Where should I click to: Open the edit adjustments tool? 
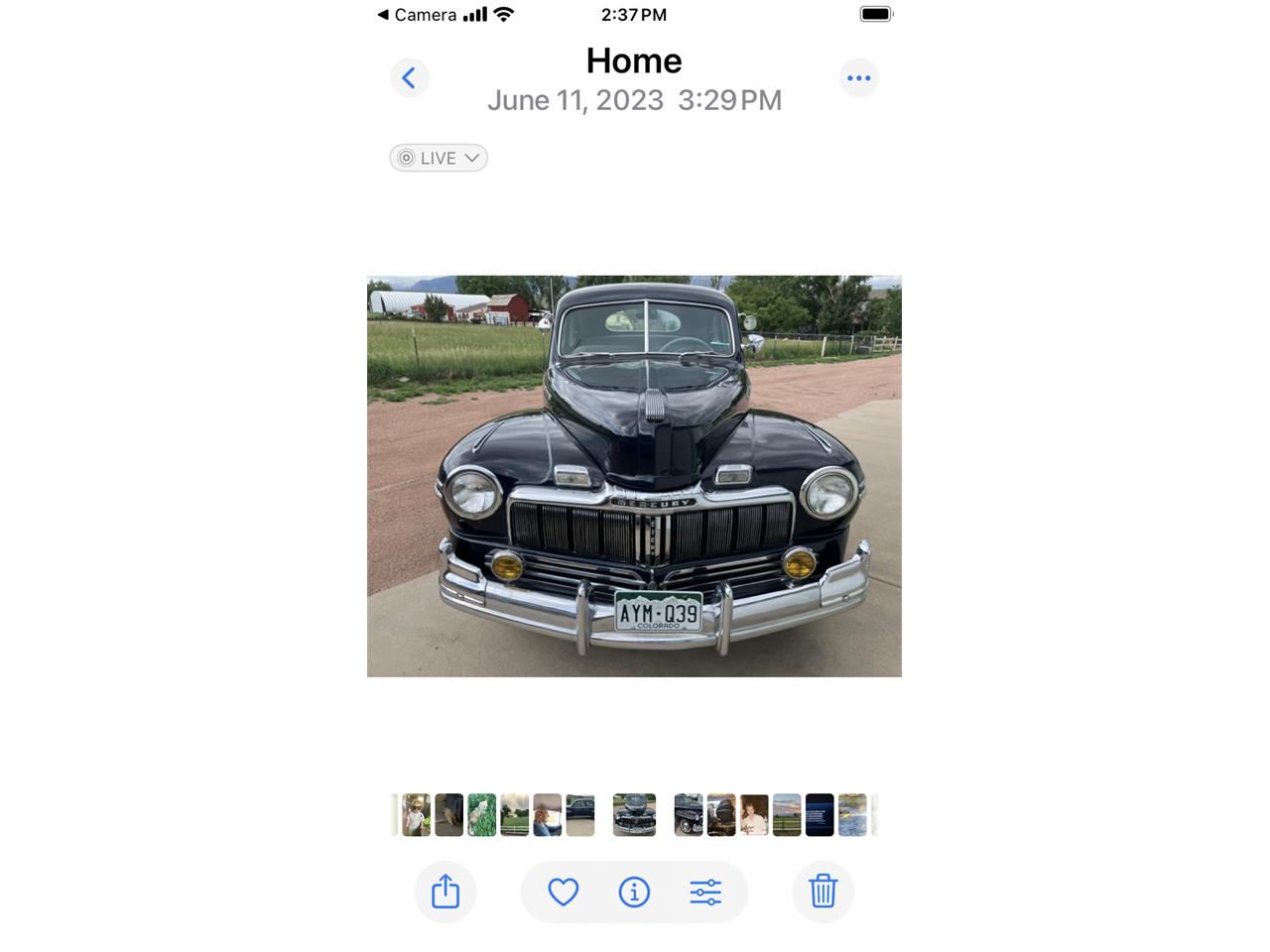click(705, 892)
